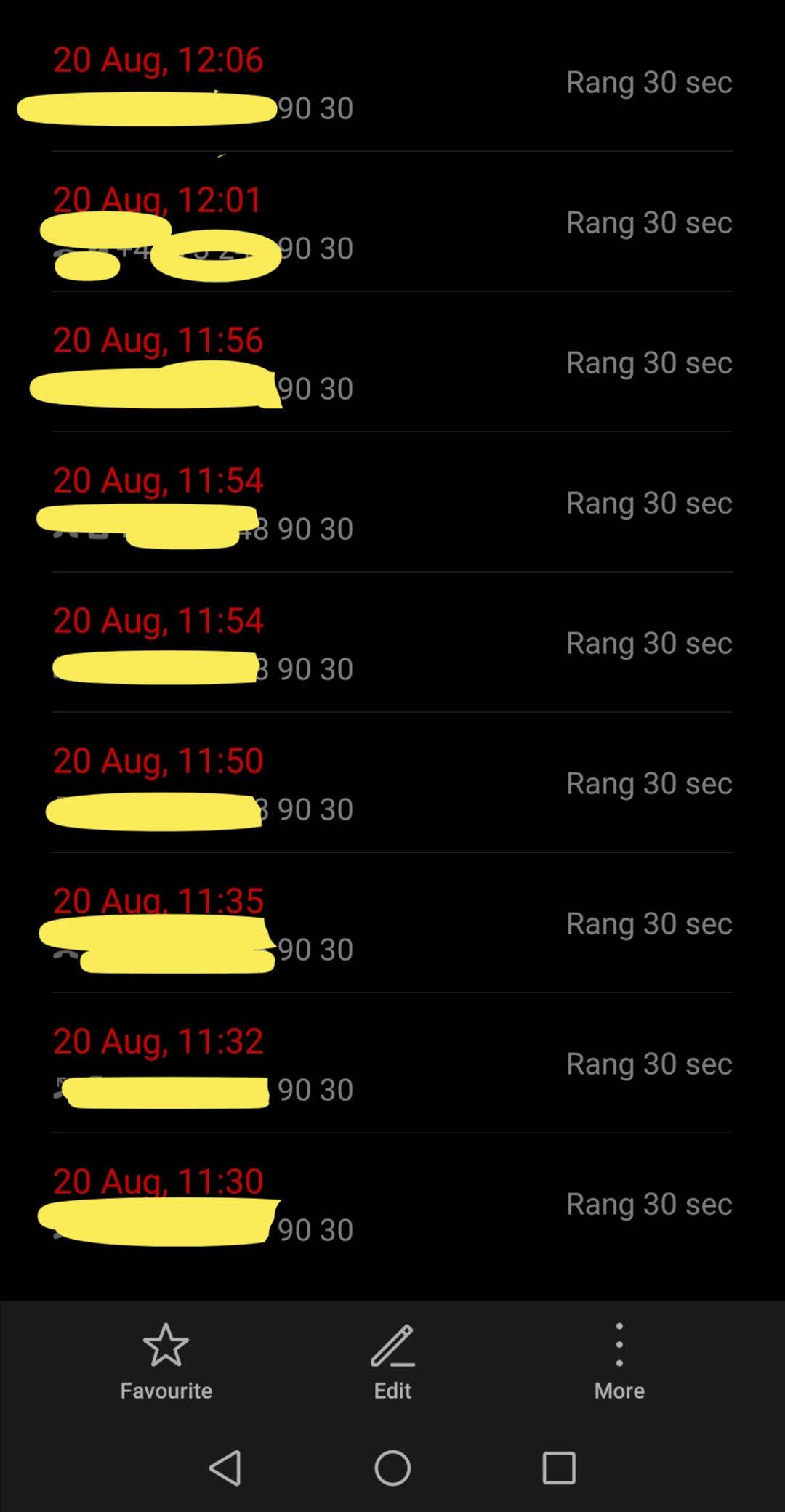Choose the call entry from 11:50
This screenshot has width=785, height=1512.
pos(392,784)
